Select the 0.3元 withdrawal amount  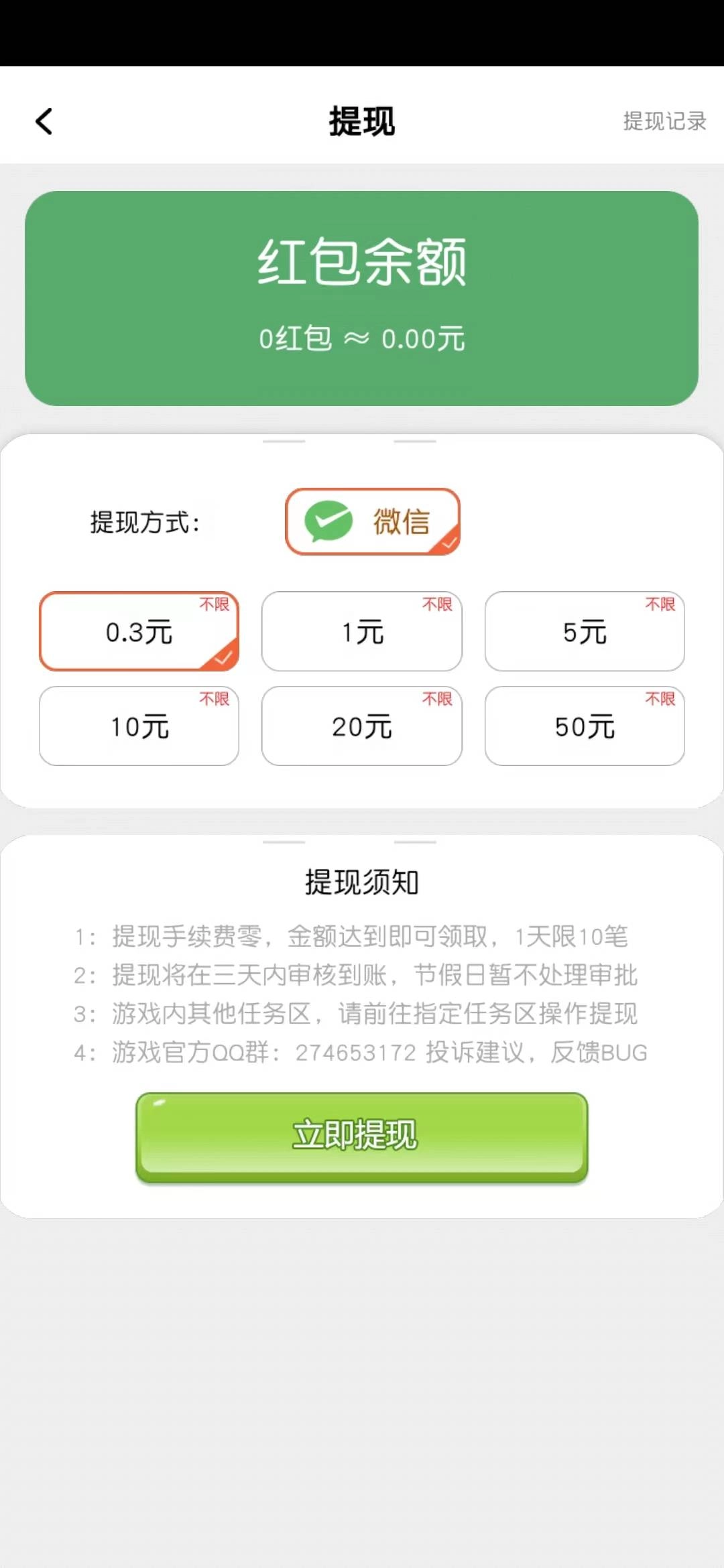[x=139, y=631]
